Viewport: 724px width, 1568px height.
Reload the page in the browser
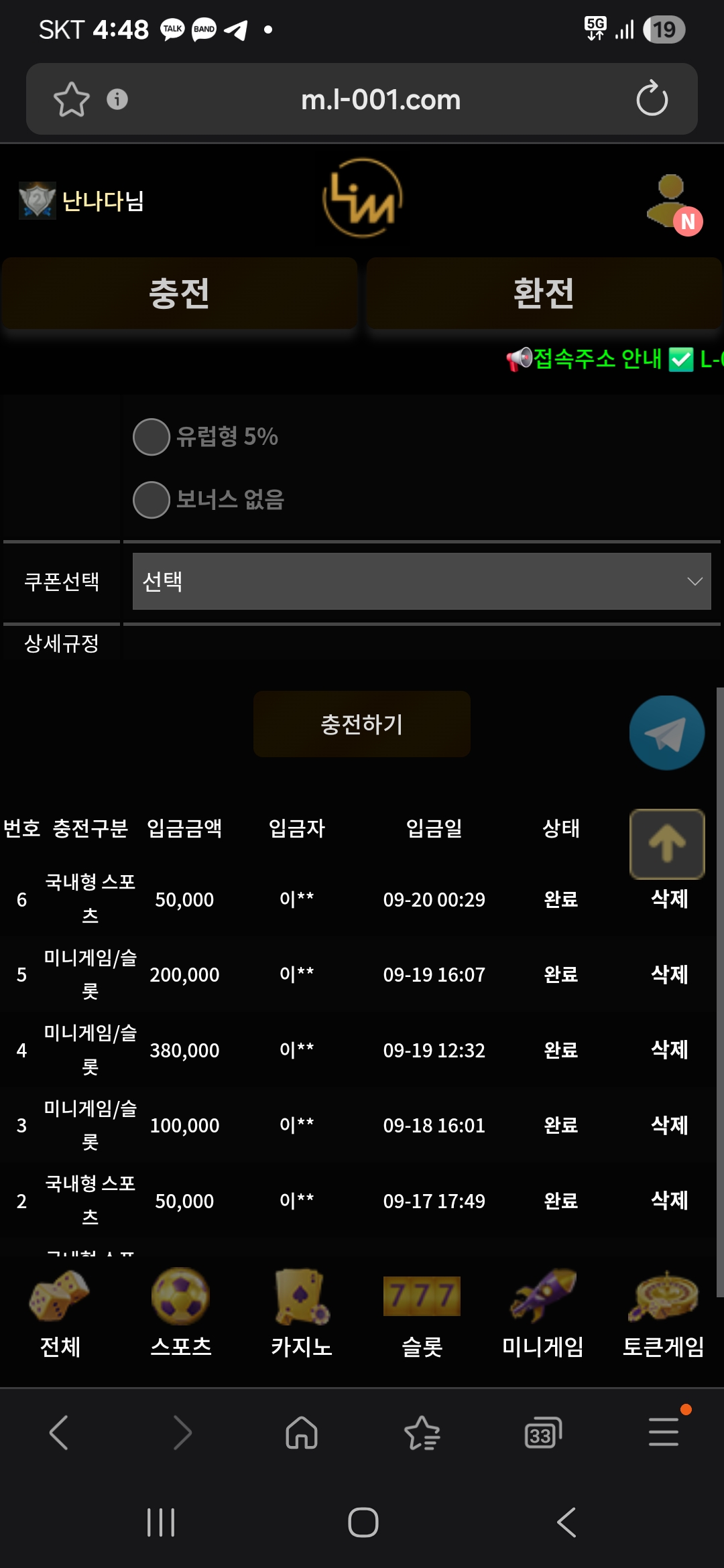652,99
